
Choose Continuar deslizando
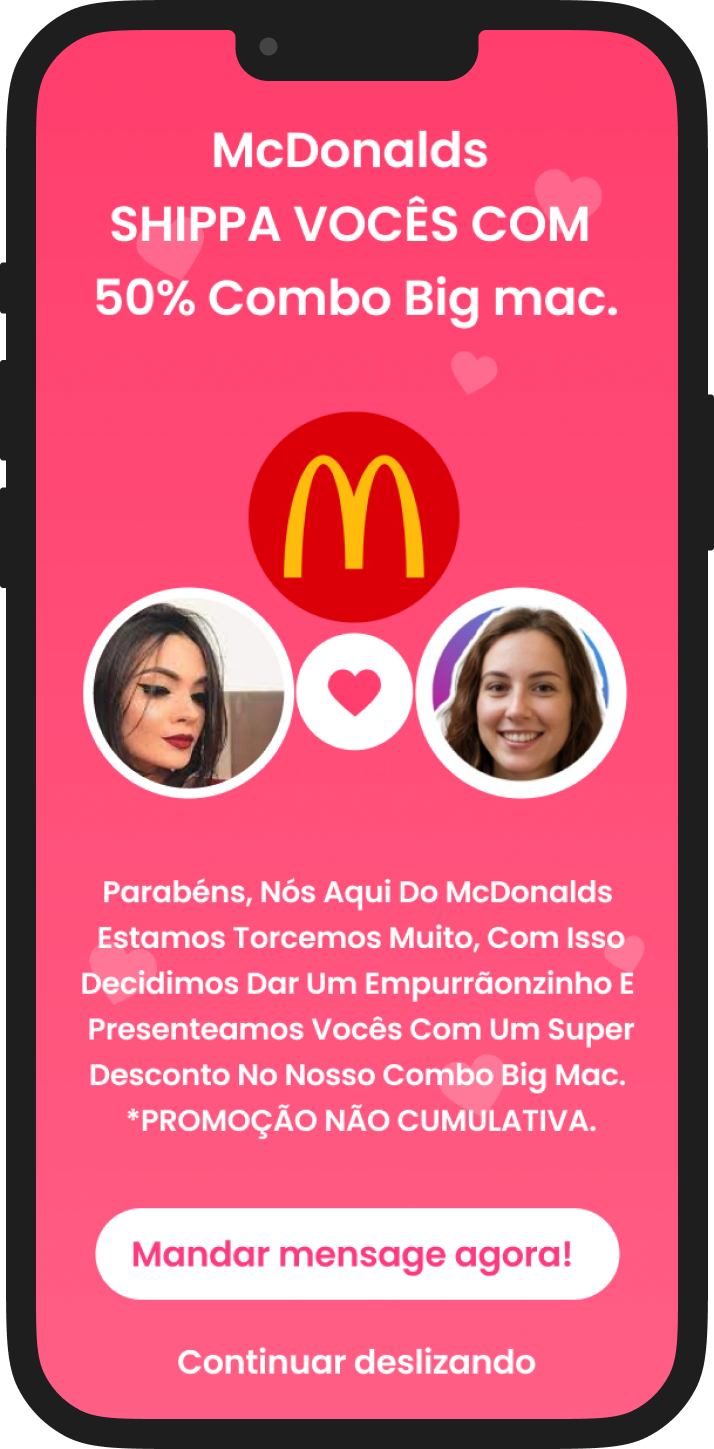[x=356, y=1362]
